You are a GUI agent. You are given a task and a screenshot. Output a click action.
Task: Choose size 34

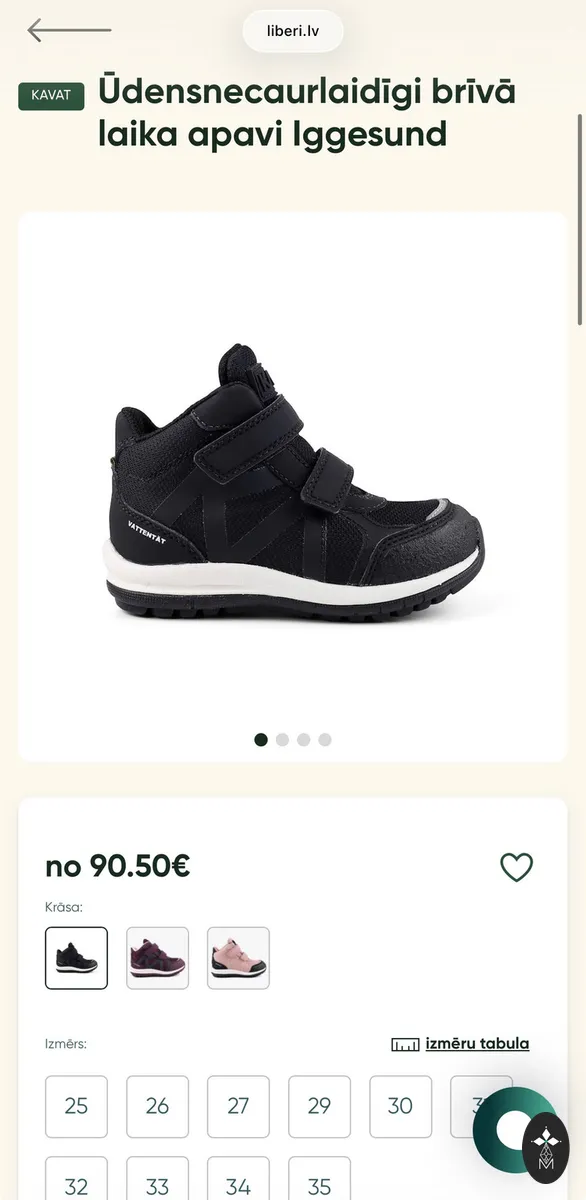pos(238,1178)
